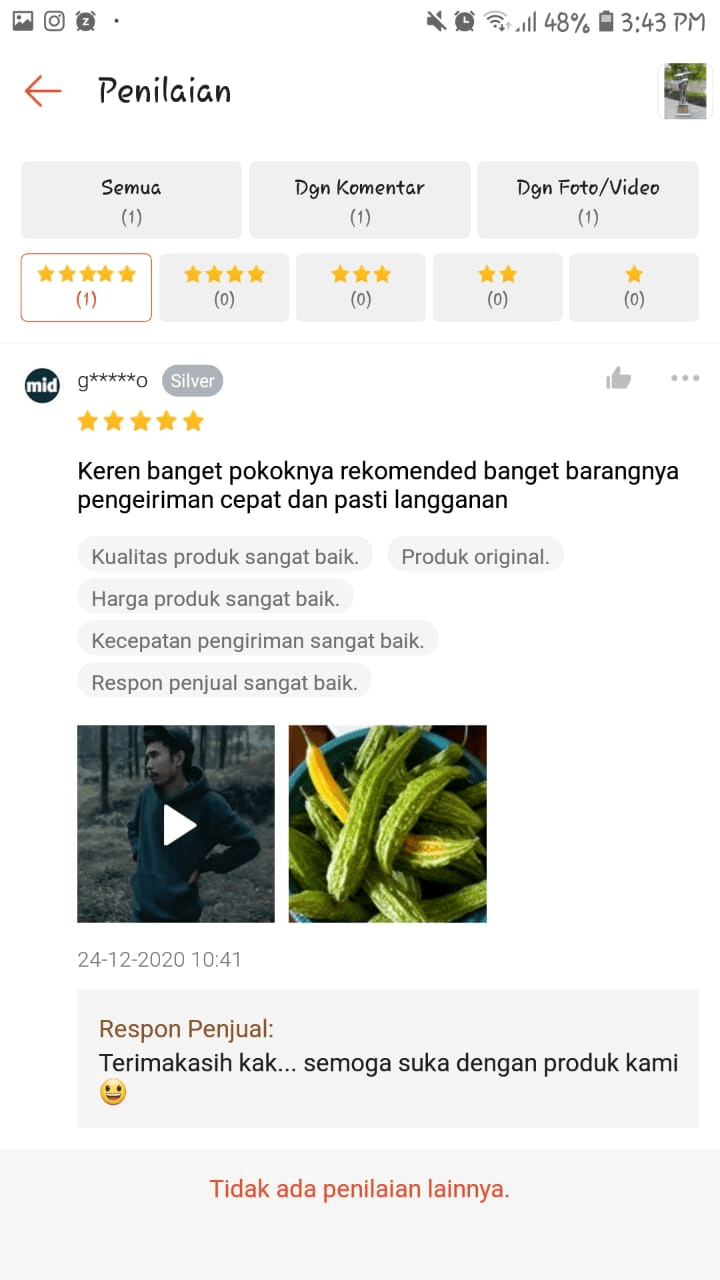Switch to Dgn Komentar filter
This screenshot has width=720, height=1280.
[x=360, y=200]
